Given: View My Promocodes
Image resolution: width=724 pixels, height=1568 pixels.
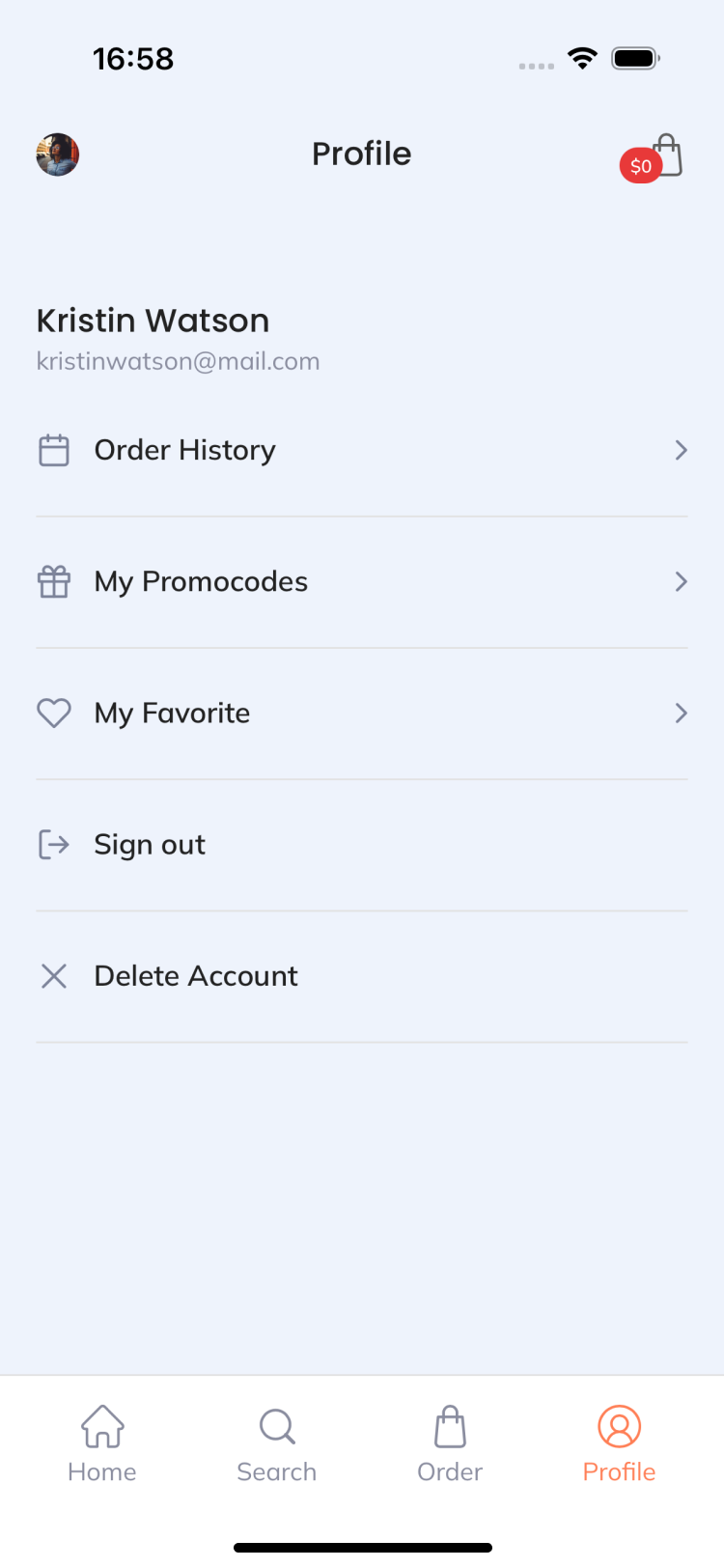Looking at the screenshot, I should pyautogui.click(x=362, y=581).
